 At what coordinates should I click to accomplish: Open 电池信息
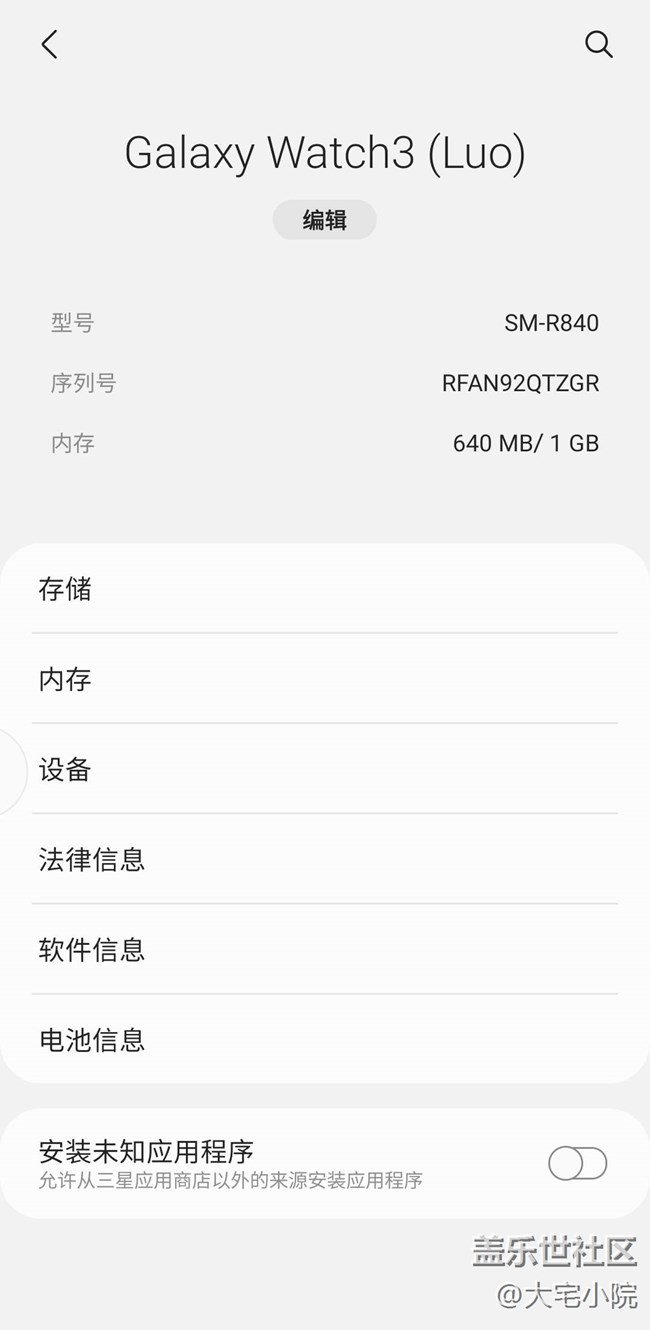(x=325, y=1039)
